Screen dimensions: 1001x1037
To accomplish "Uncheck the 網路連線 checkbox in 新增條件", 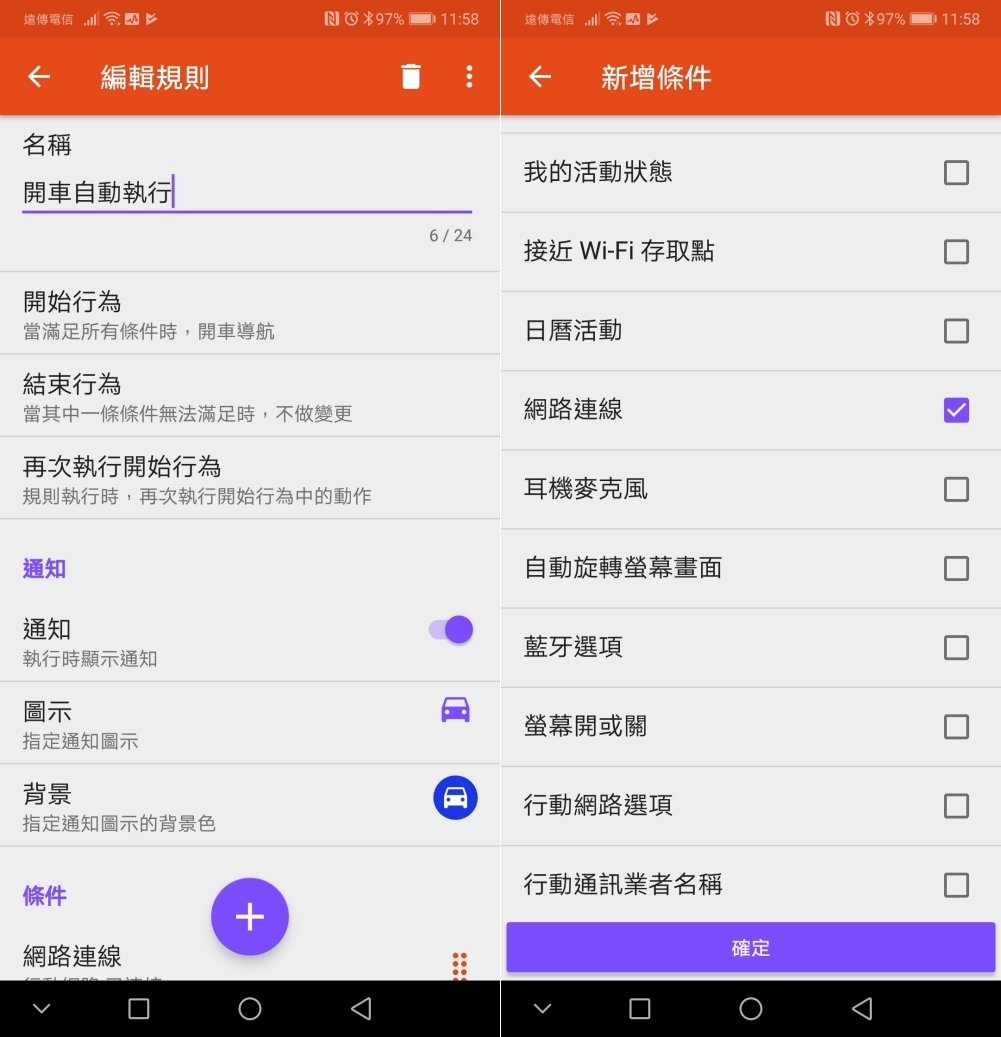I will (x=956, y=410).
